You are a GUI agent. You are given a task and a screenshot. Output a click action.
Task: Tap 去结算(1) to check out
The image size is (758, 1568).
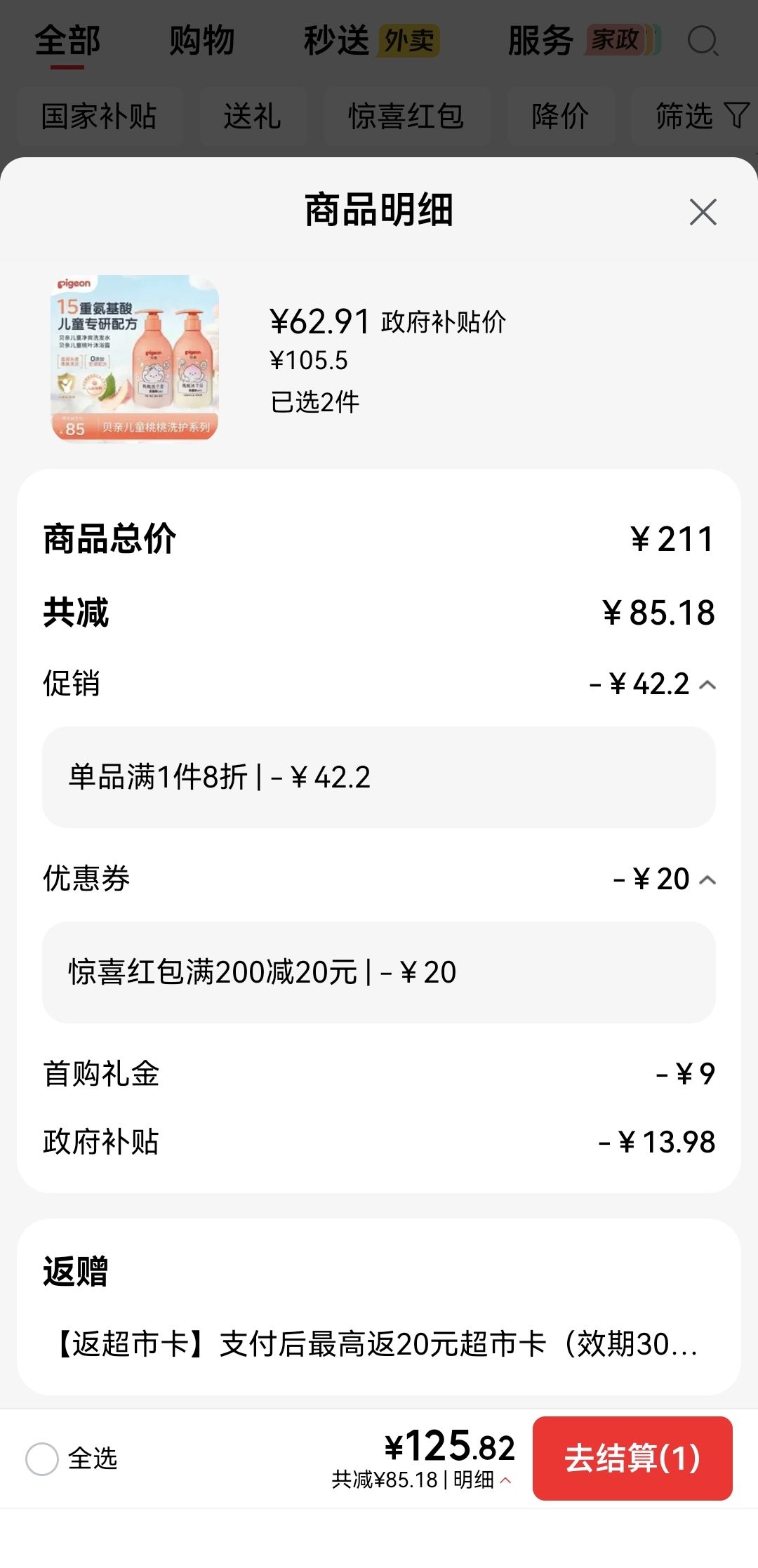tap(632, 1458)
